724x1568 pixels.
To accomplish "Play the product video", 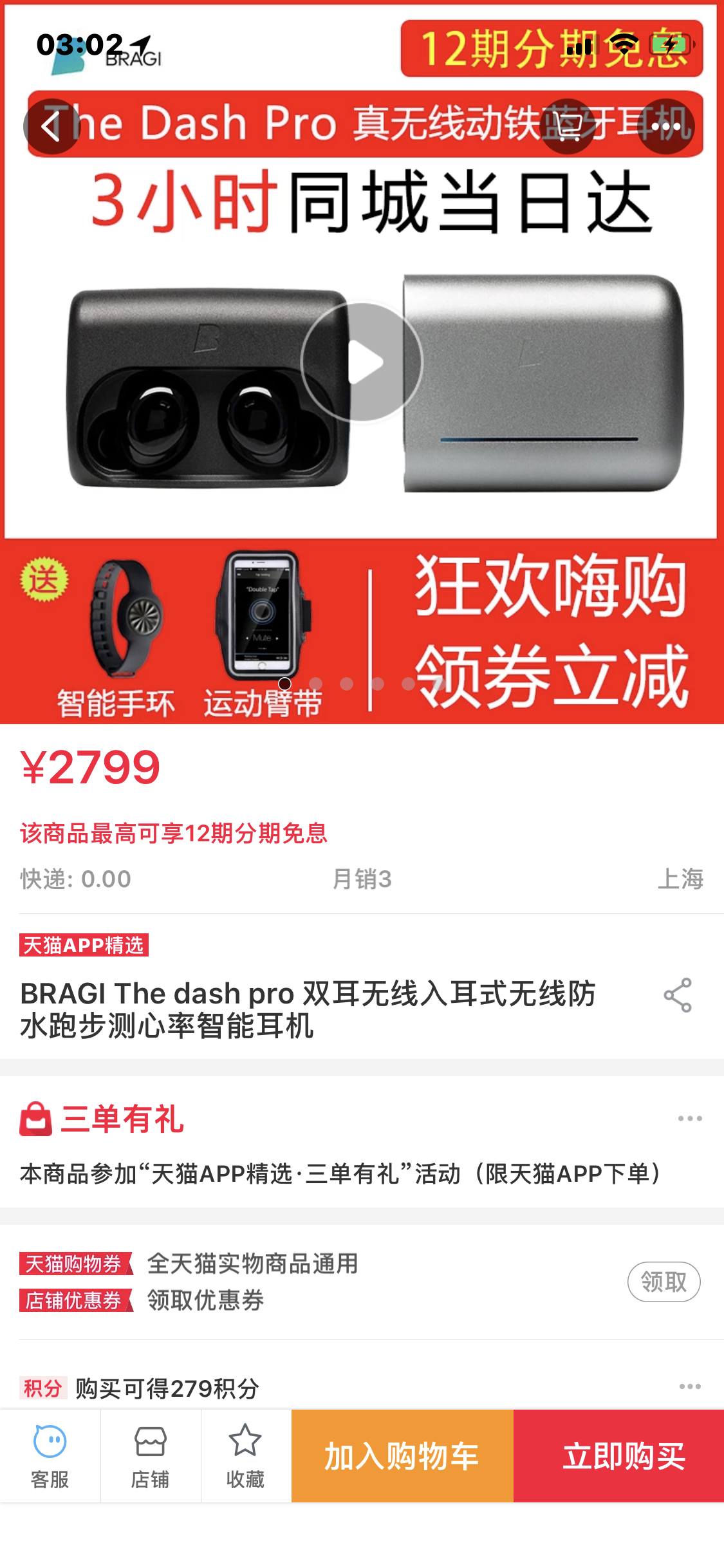I will [x=362, y=362].
